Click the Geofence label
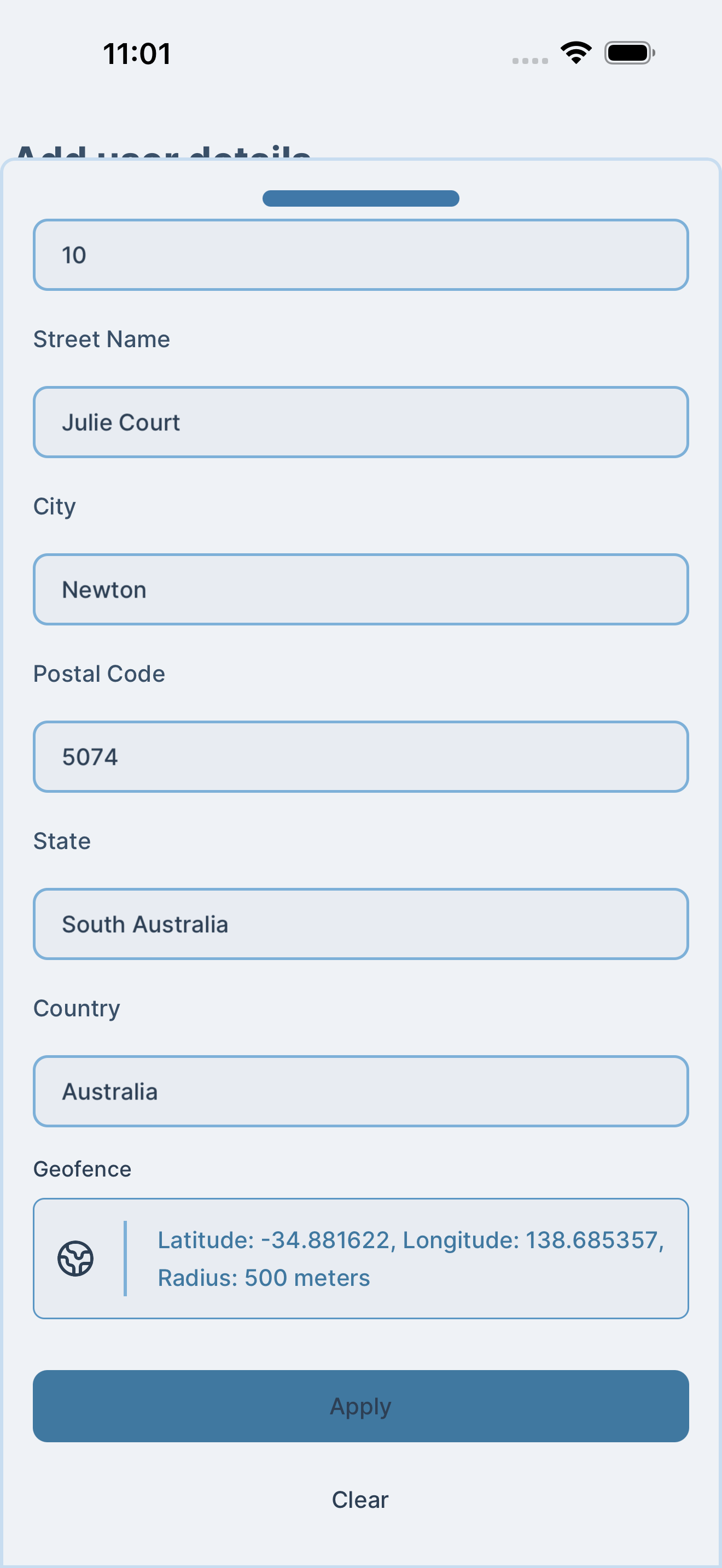 click(83, 1168)
